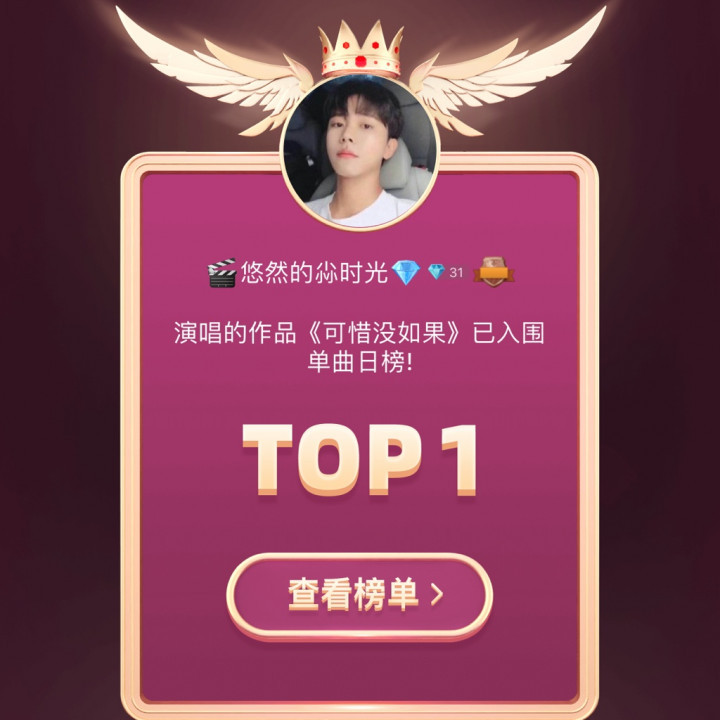Tap the 查看榜单 button

click(x=360, y=594)
